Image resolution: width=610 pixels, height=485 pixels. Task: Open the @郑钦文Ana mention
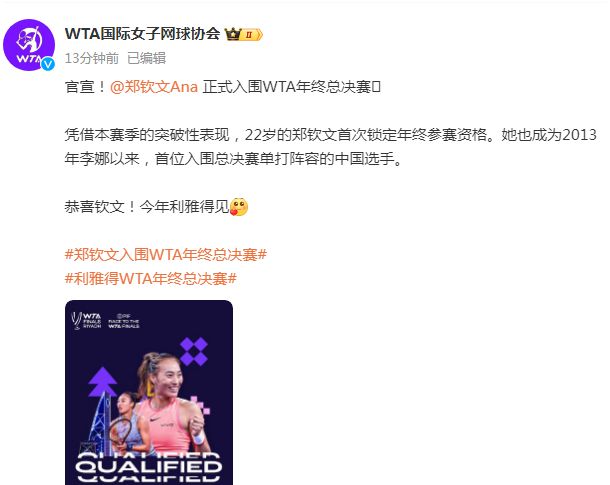[x=153, y=87]
